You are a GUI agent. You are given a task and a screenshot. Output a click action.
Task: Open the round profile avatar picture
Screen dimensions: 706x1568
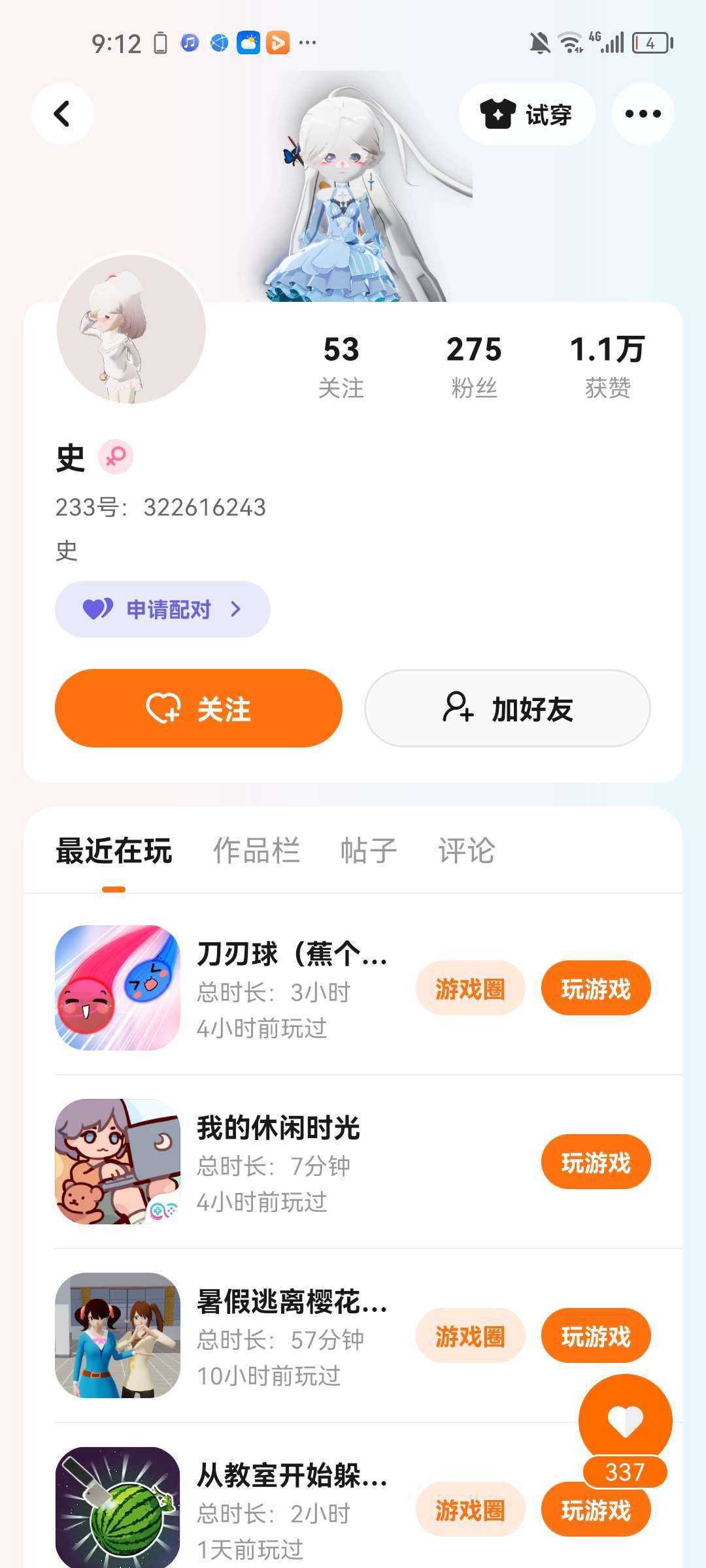[x=131, y=329]
